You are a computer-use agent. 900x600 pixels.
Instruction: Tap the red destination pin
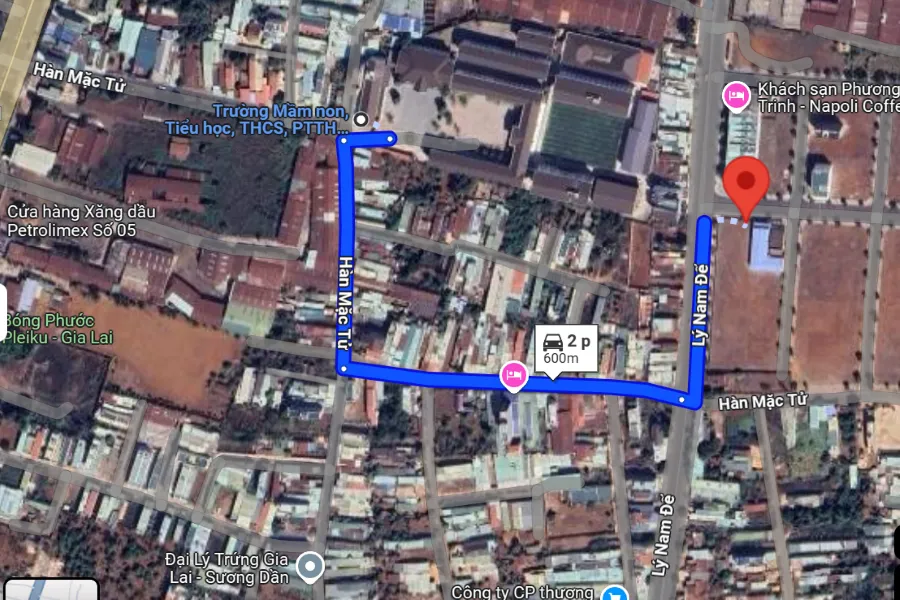point(745,185)
